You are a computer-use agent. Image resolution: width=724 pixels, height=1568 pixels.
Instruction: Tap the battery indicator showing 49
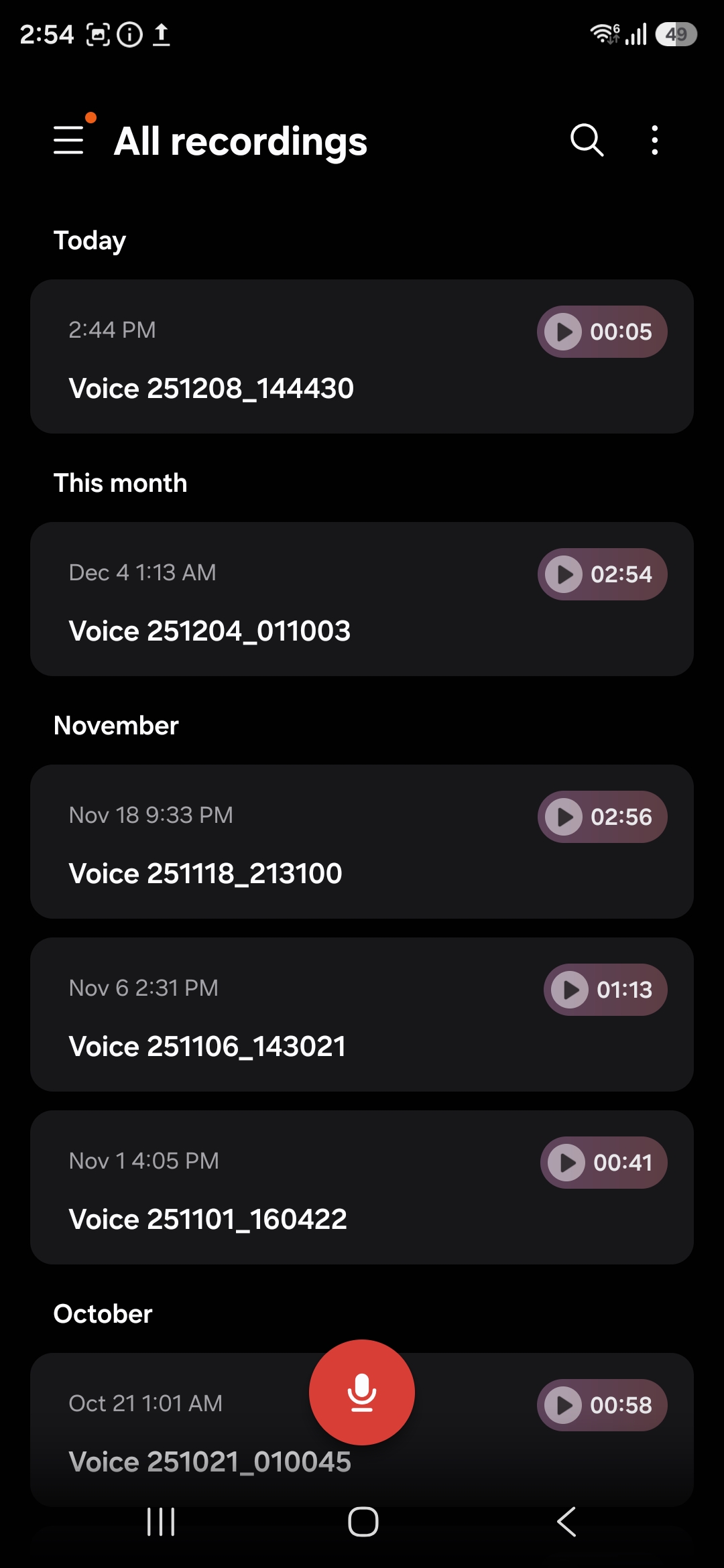point(677,34)
